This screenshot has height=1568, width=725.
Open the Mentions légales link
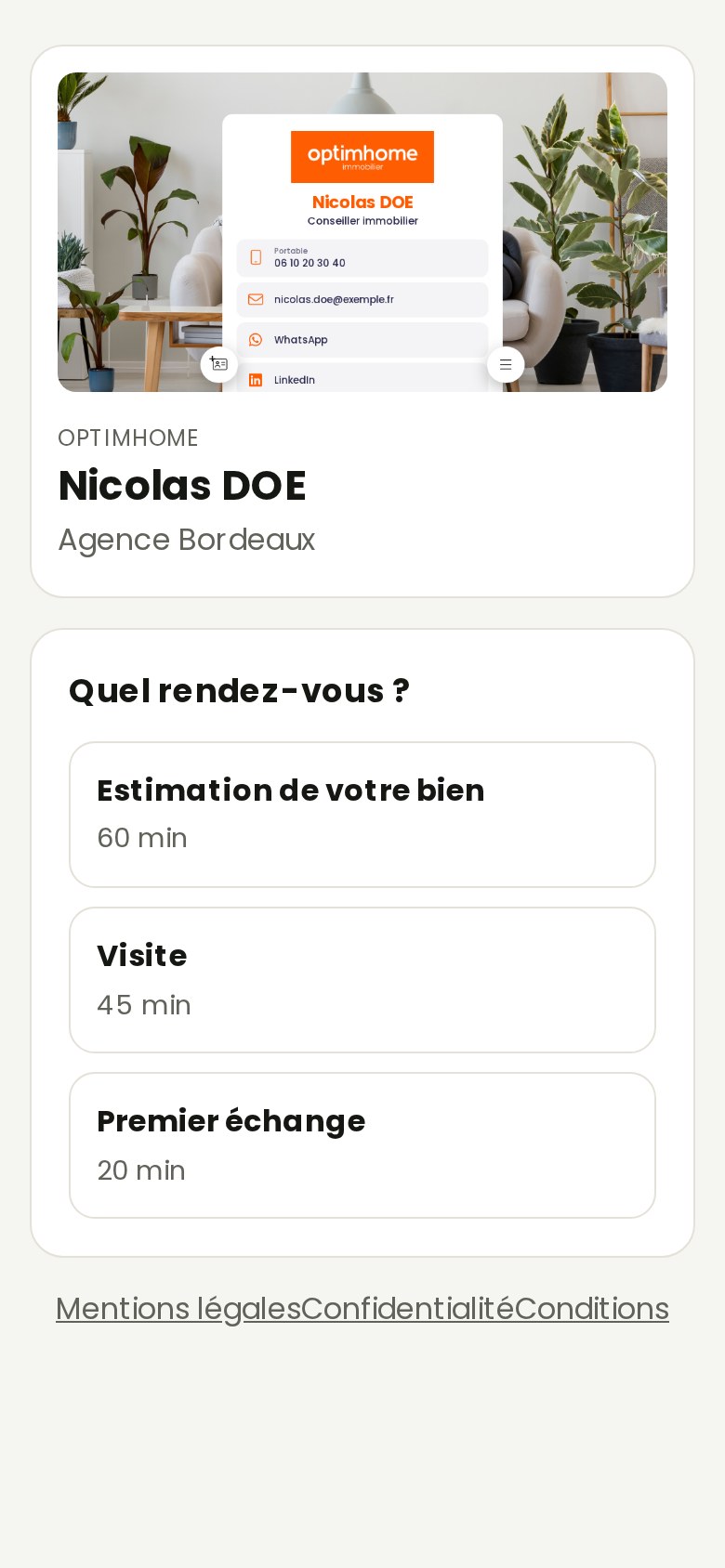point(178,1308)
